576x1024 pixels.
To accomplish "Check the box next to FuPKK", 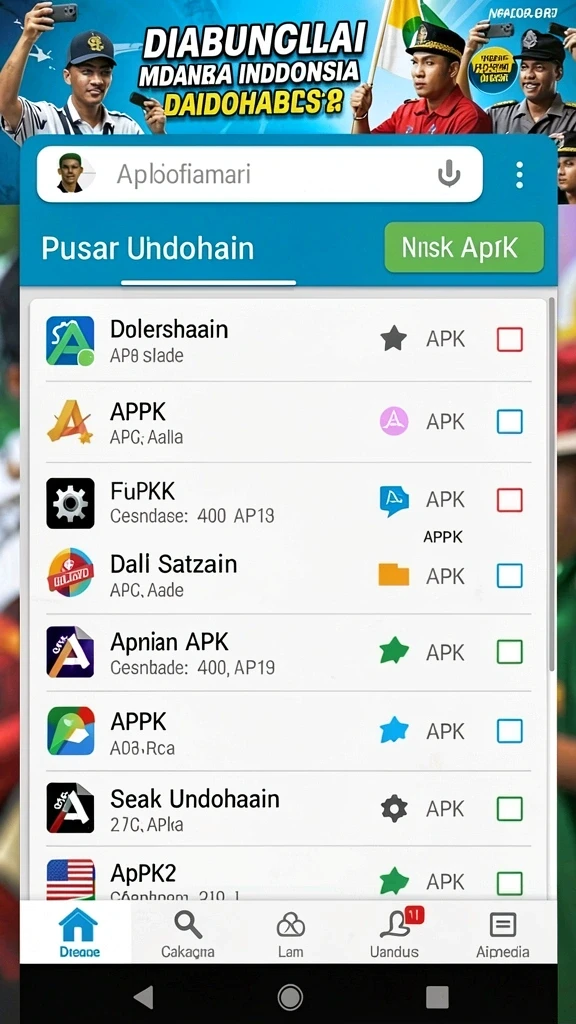I will click(510, 500).
